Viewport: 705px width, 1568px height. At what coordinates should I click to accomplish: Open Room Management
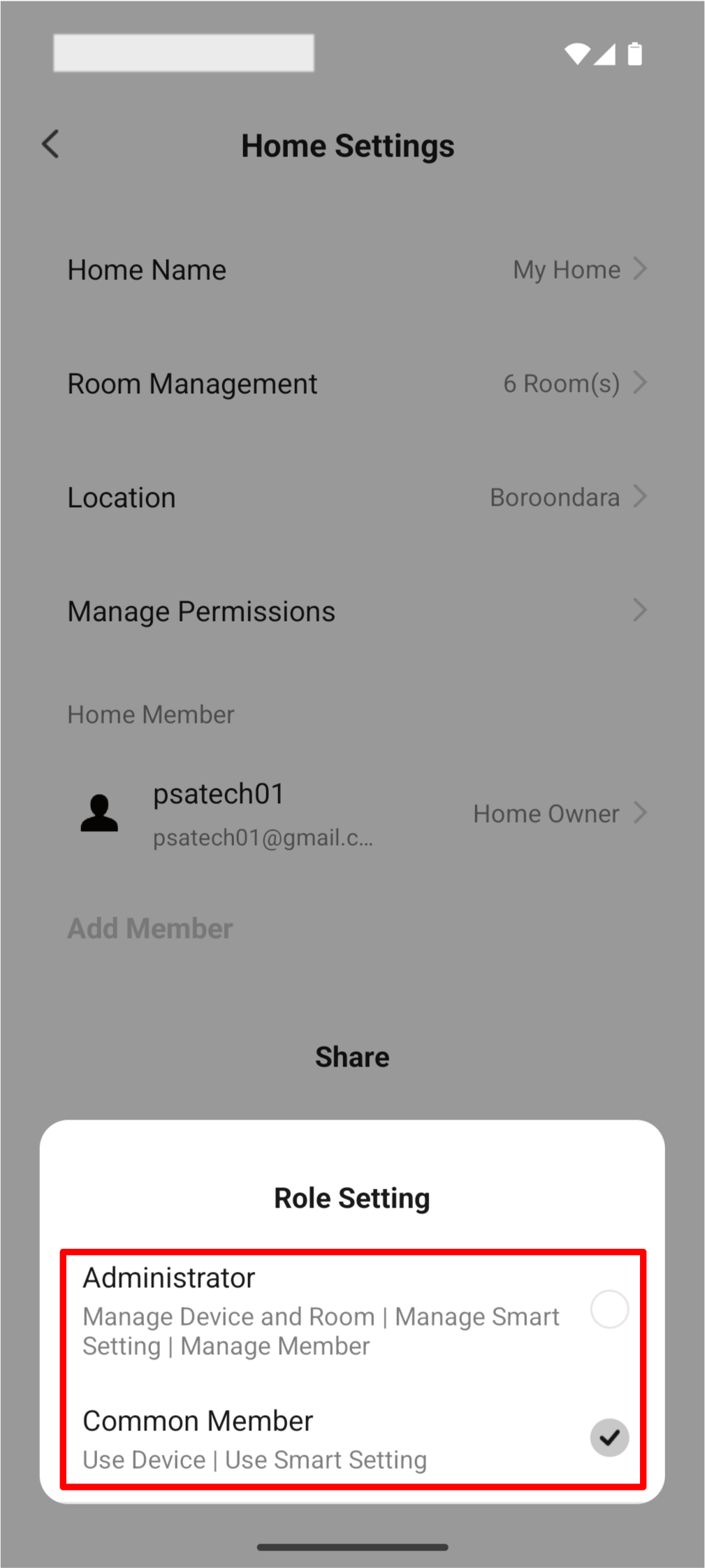tap(356, 383)
